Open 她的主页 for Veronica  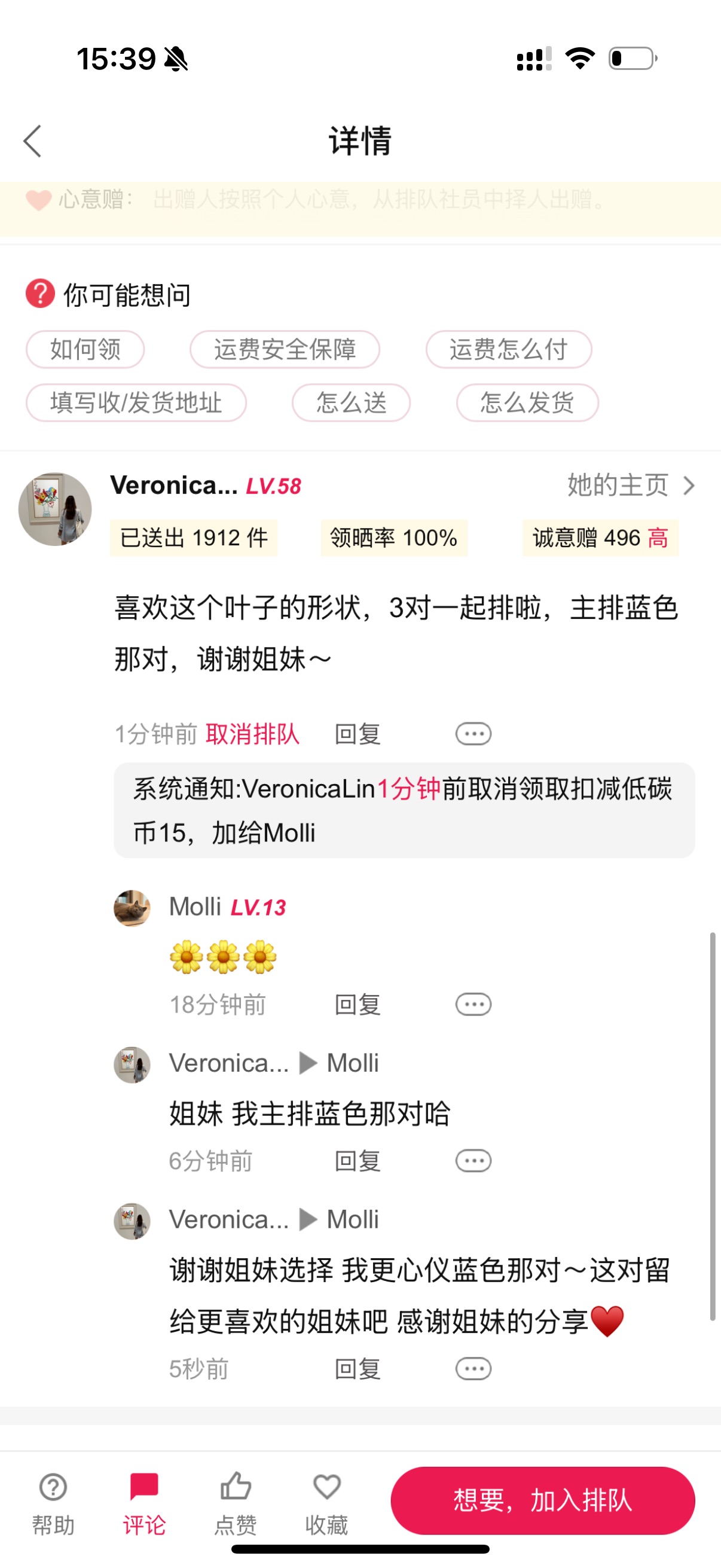tap(630, 485)
